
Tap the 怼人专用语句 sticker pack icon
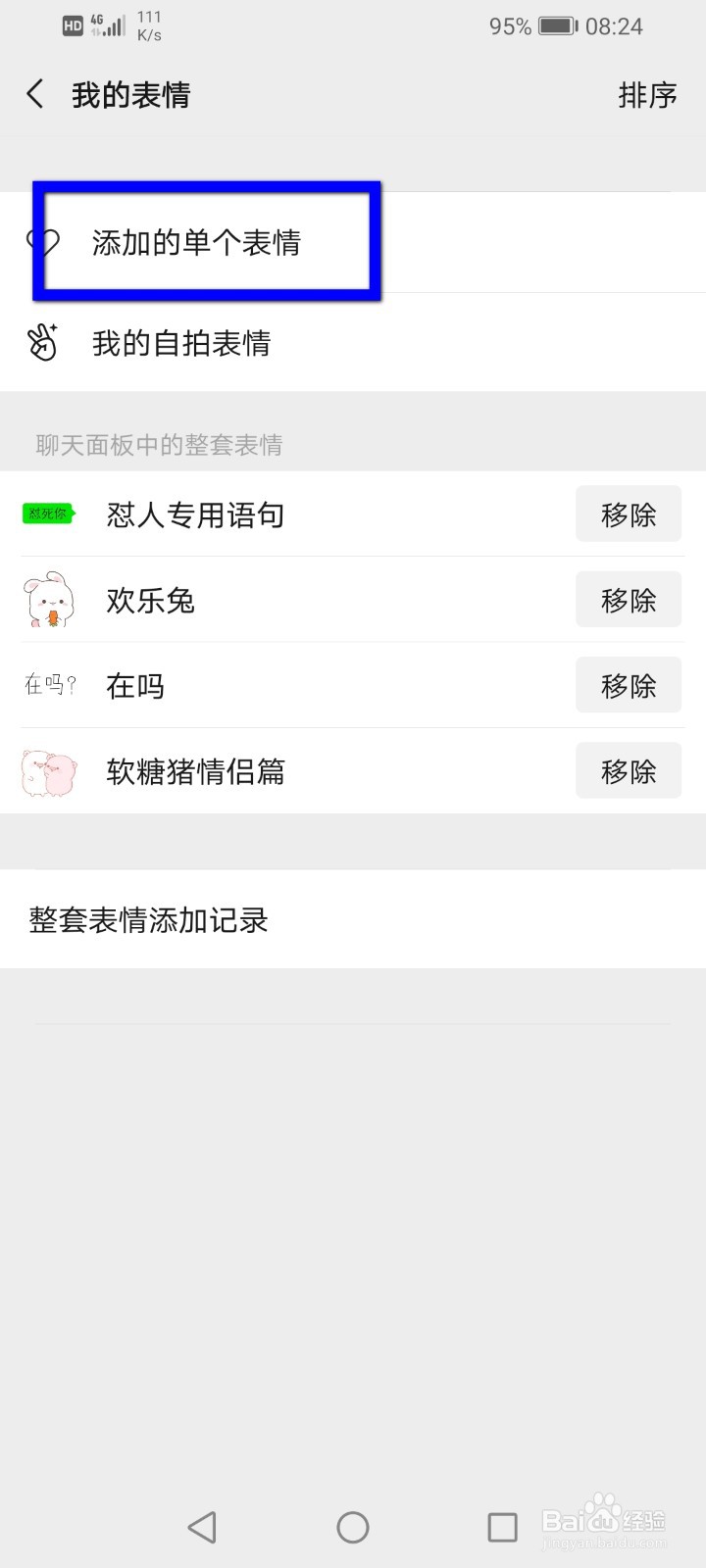(x=47, y=514)
